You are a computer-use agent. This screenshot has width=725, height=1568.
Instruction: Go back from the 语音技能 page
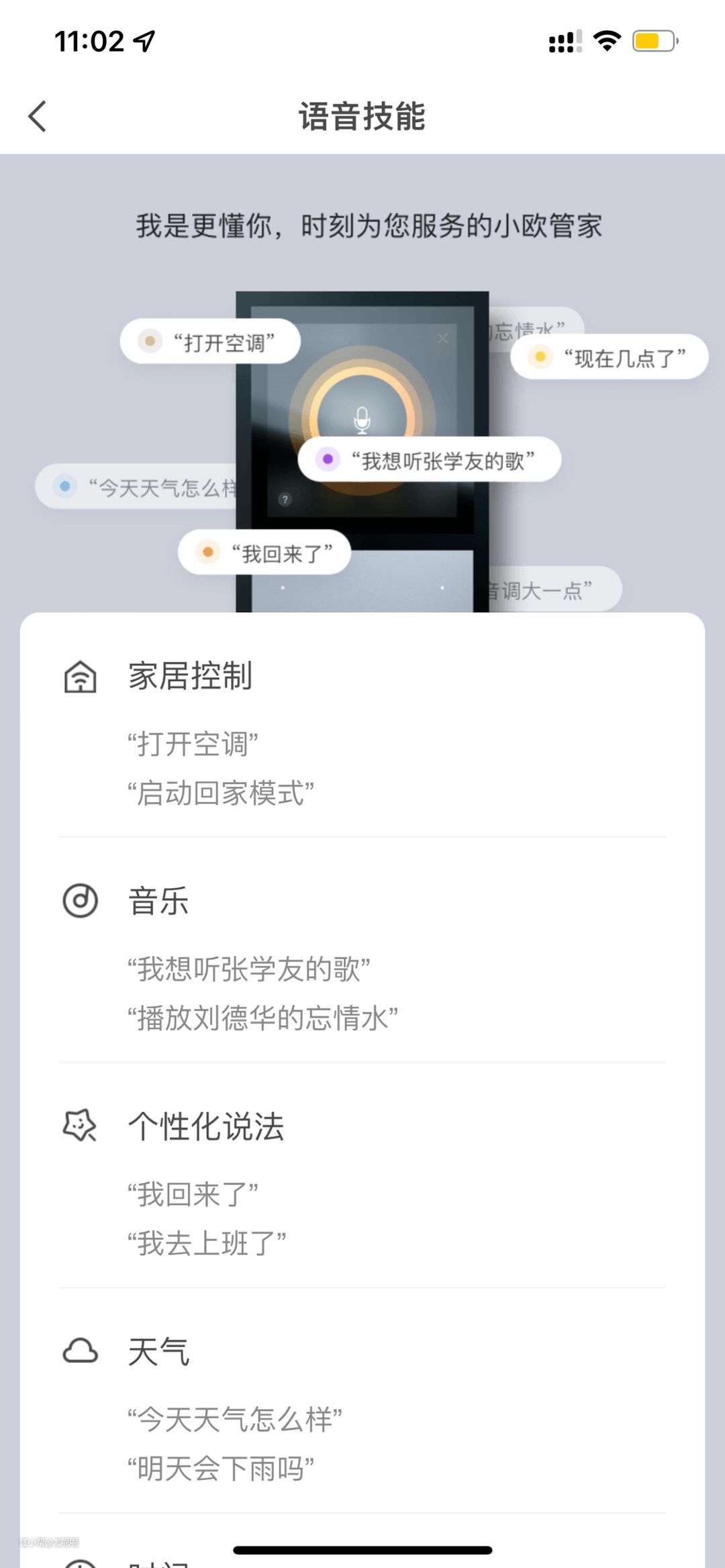(38, 116)
